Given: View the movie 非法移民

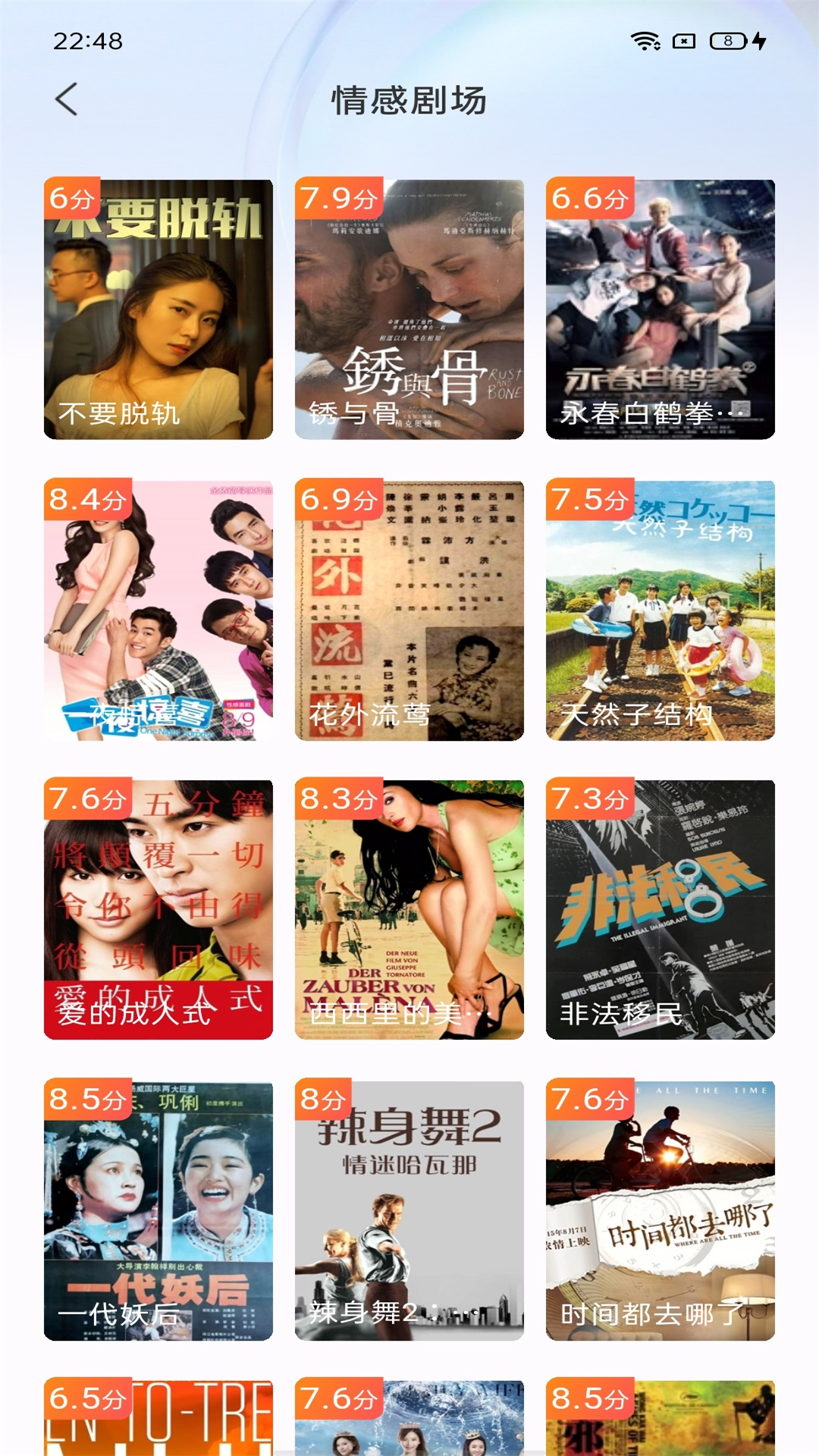Looking at the screenshot, I should [x=660, y=909].
